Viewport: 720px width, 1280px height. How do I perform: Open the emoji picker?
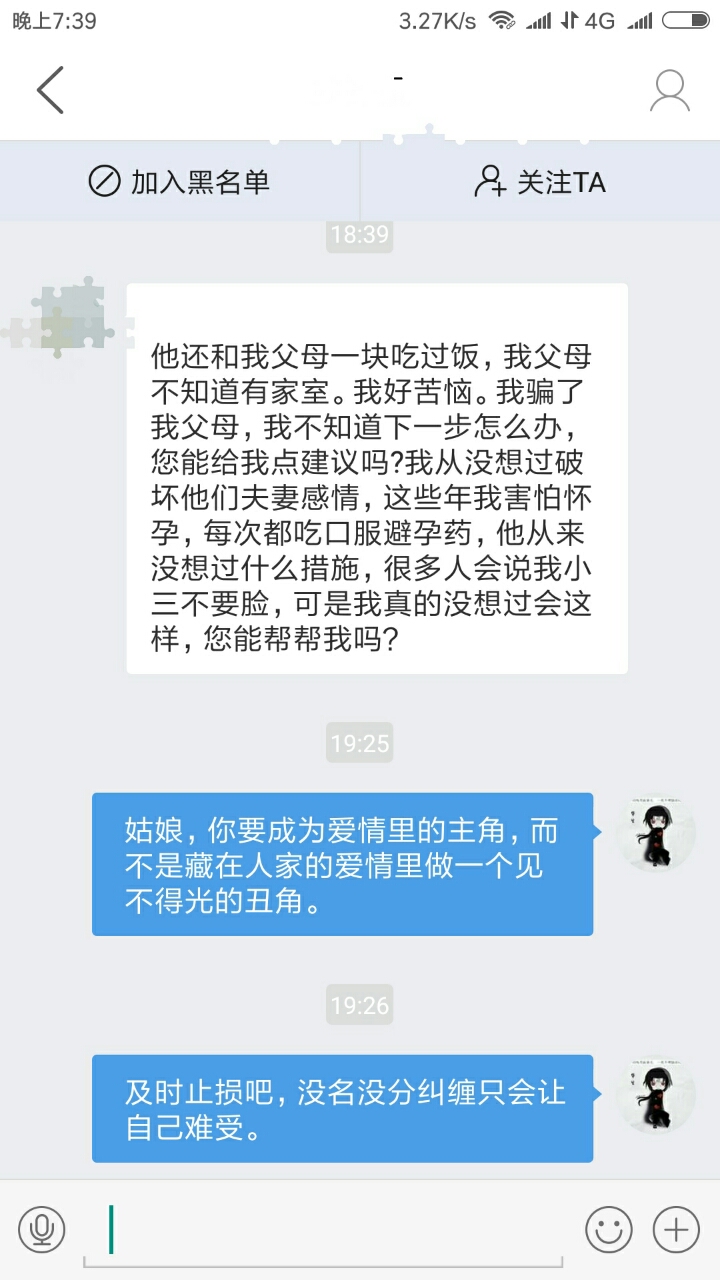click(609, 1229)
